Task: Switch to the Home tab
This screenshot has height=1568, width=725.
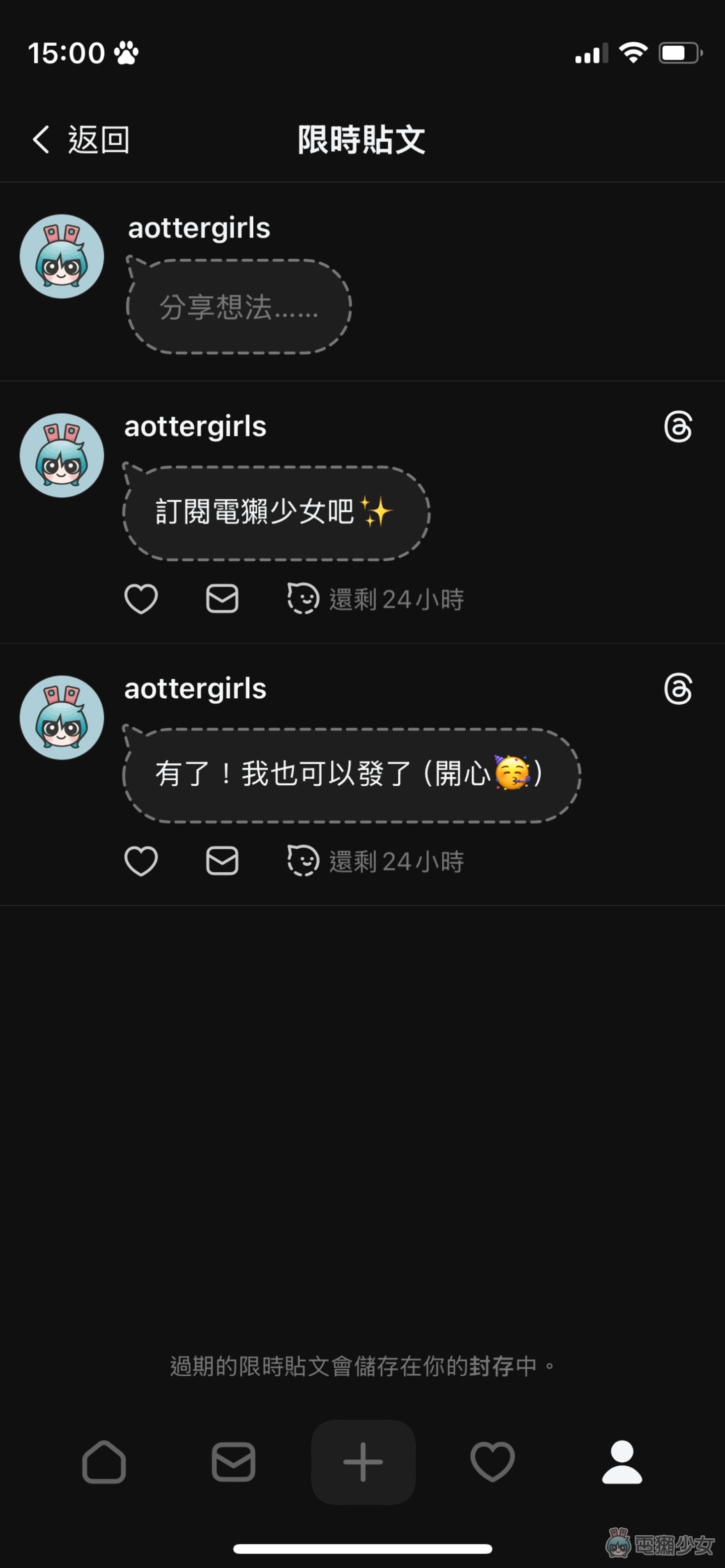Action: pyautogui.click(x=104, y=1462)
